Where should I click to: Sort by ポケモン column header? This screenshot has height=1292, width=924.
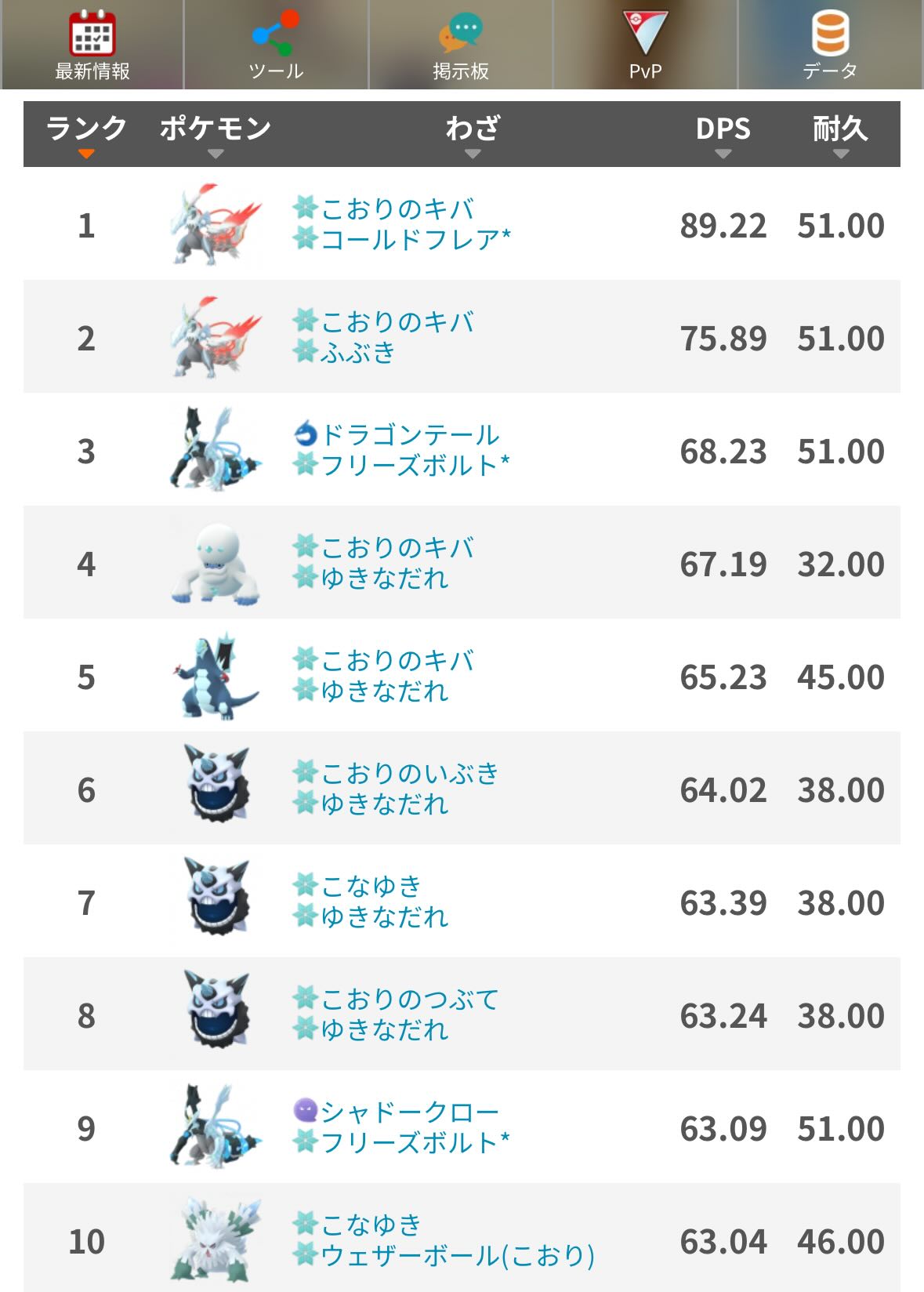click(x=216, y=132)
